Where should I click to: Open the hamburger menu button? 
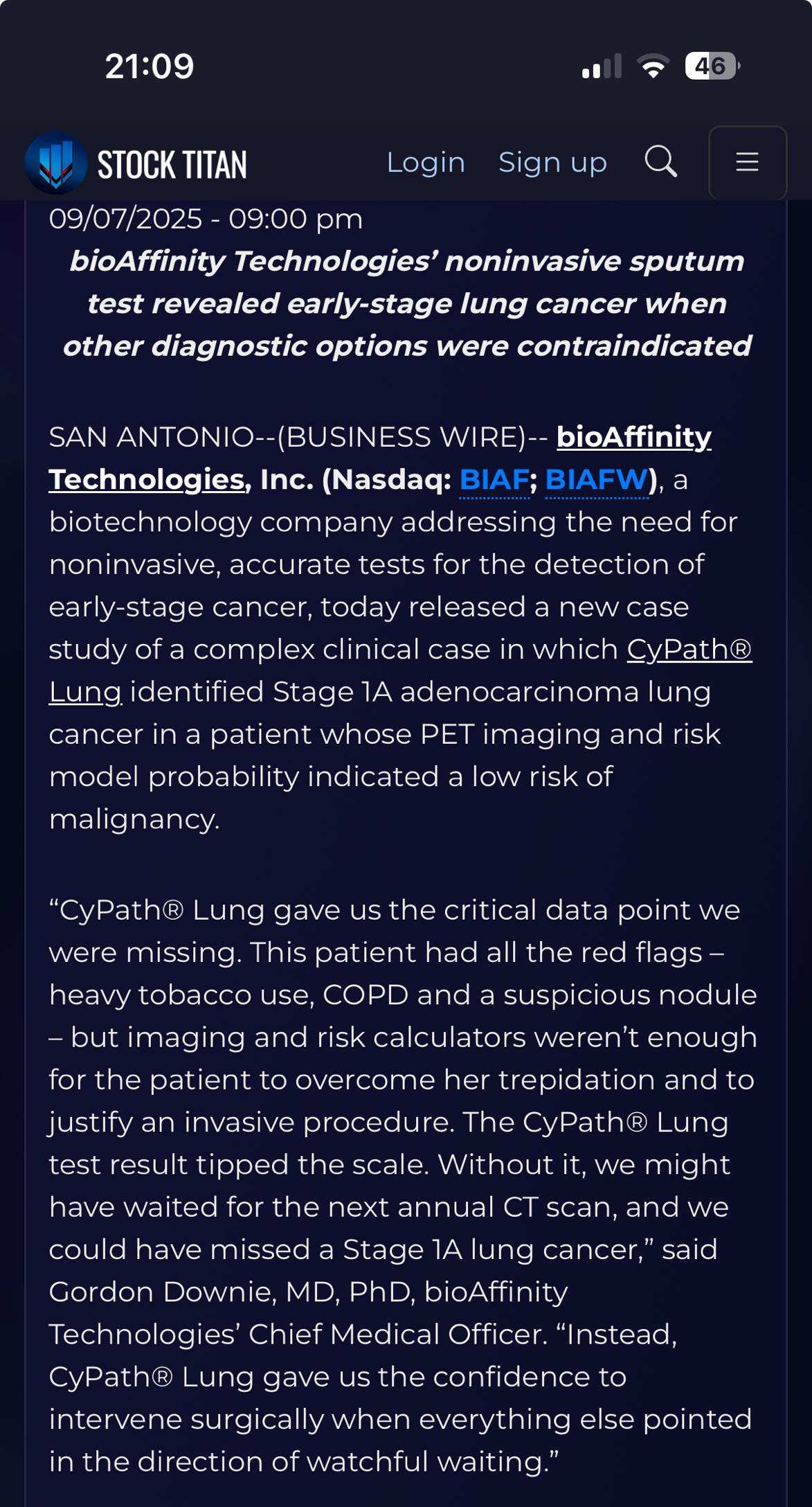click(748, 163)
